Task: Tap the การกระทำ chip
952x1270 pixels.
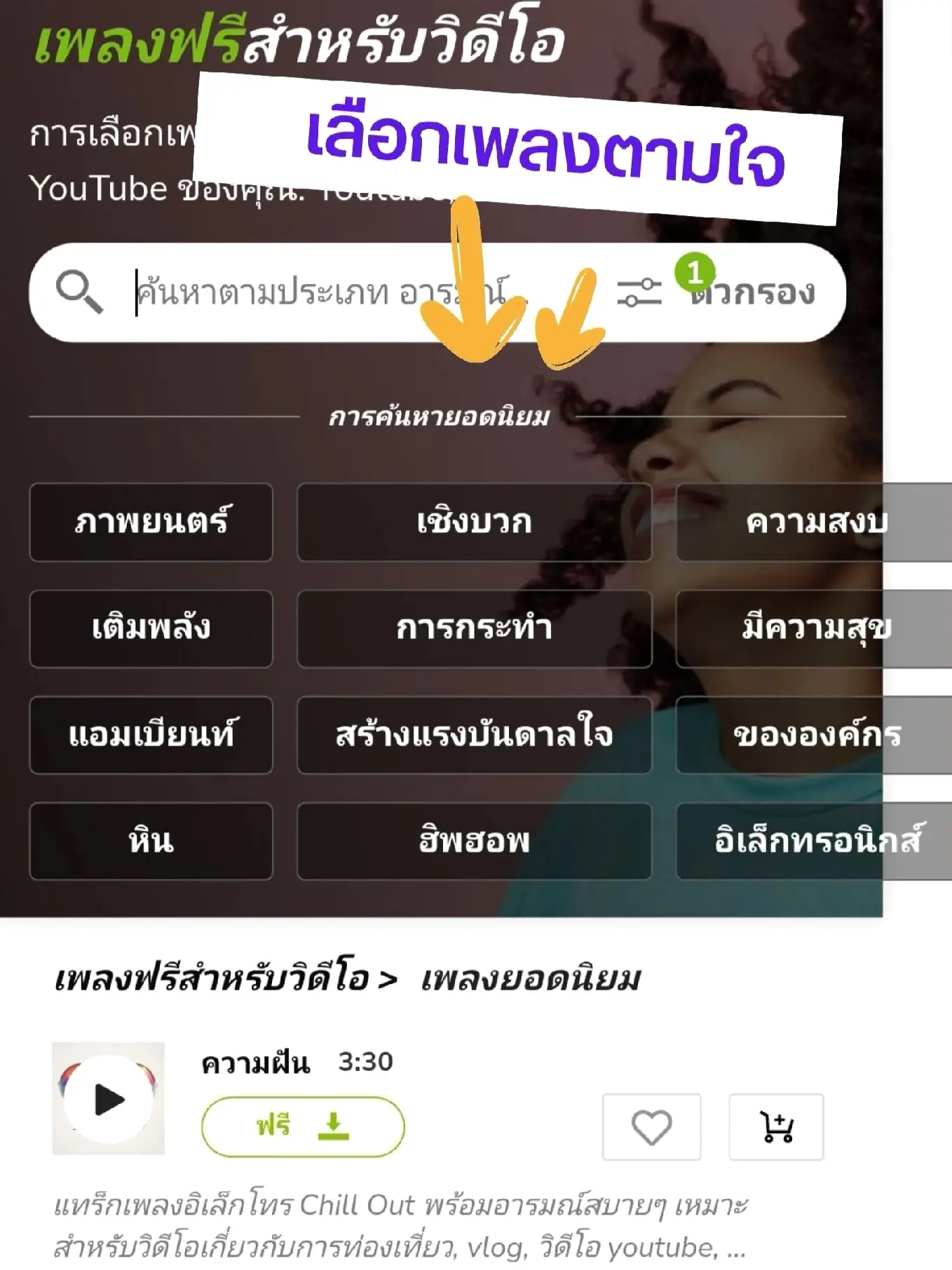Action: (x=474, y=628)
